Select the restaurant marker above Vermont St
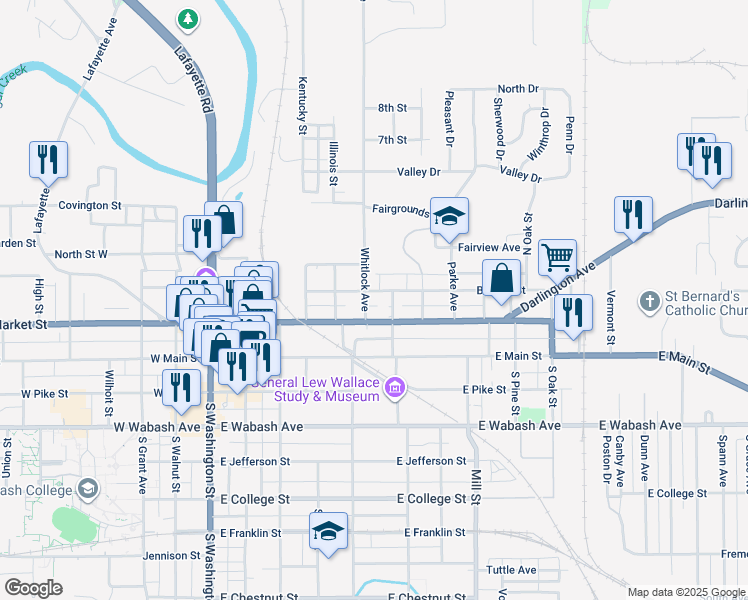Screen dimensions: 748x600 pos(633,214)
